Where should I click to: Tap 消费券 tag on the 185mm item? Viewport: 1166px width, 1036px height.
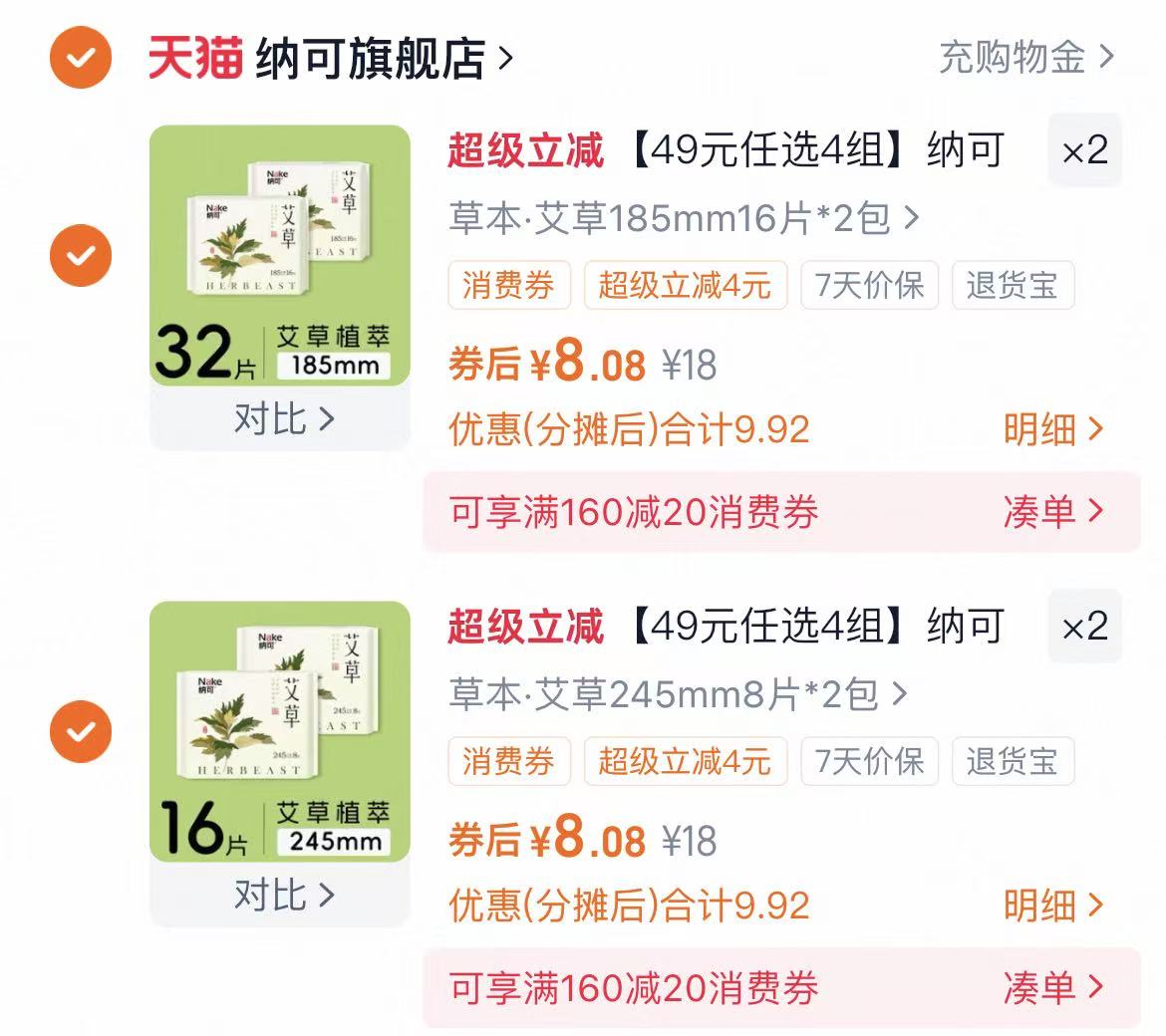pyautogui.click(x=509, y=285)
